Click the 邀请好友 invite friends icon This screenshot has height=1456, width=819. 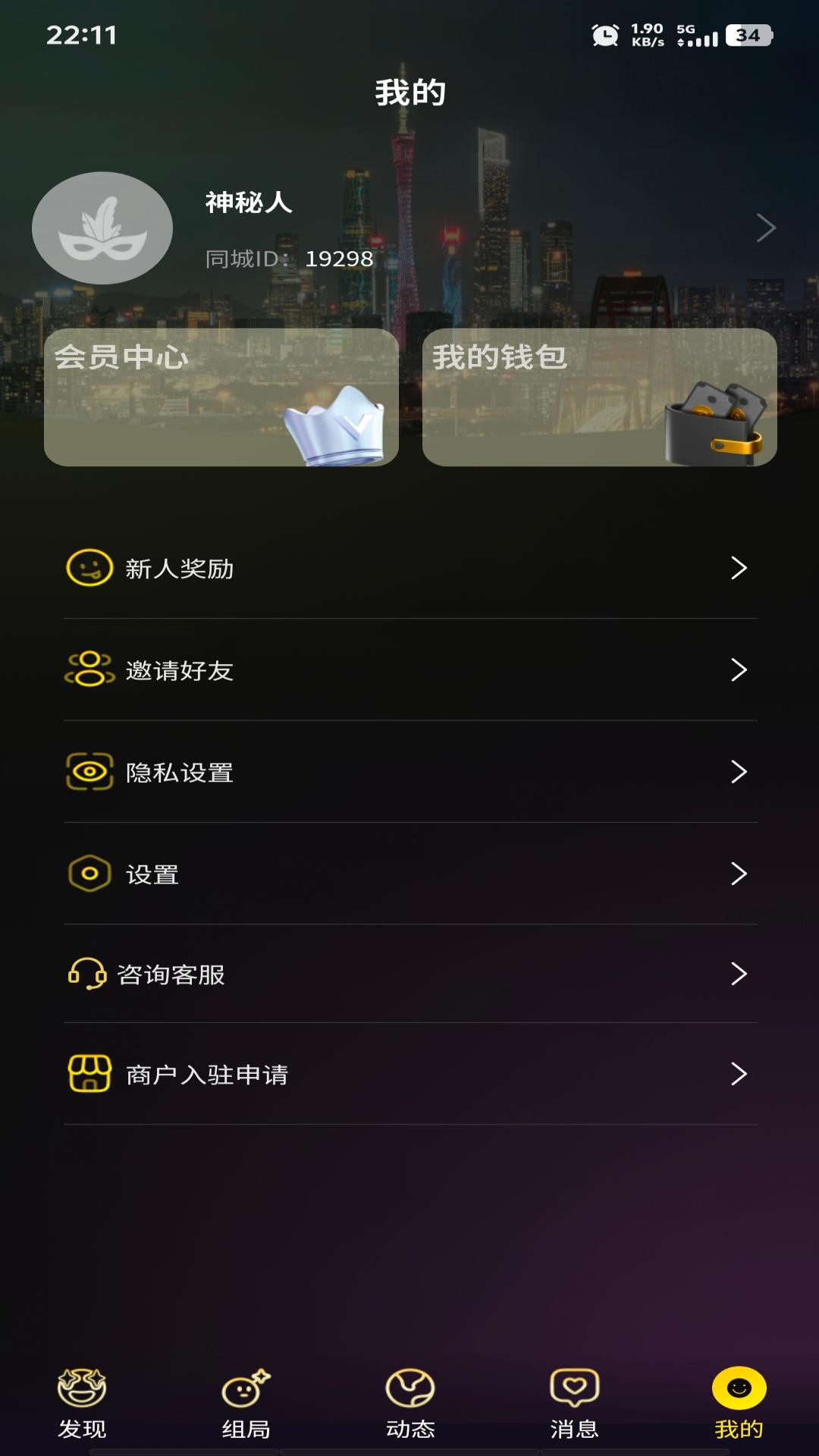pyautogui.click(x=89, y=671)
